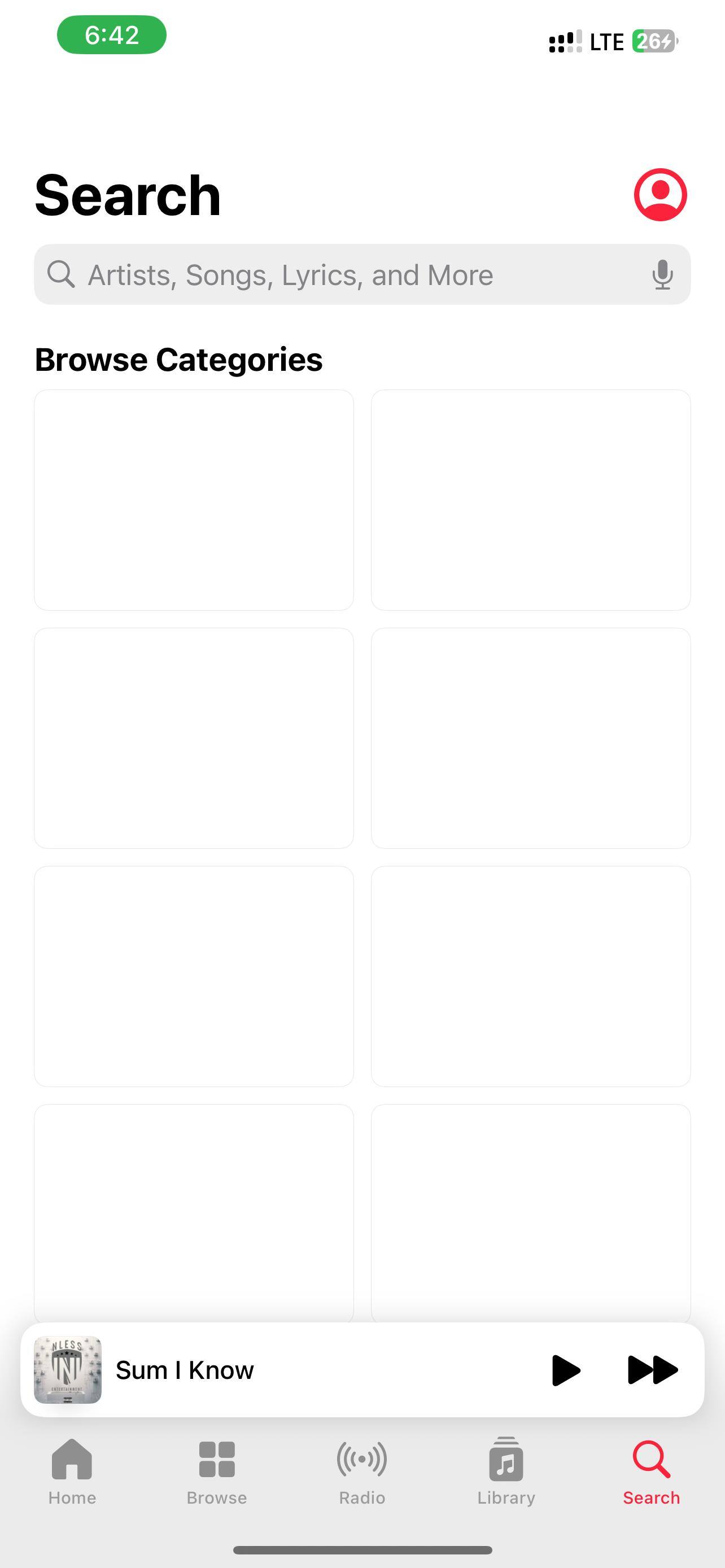Open the account profile icon
The width and height of the screenshot is (725, 1568).
[660, 195]
